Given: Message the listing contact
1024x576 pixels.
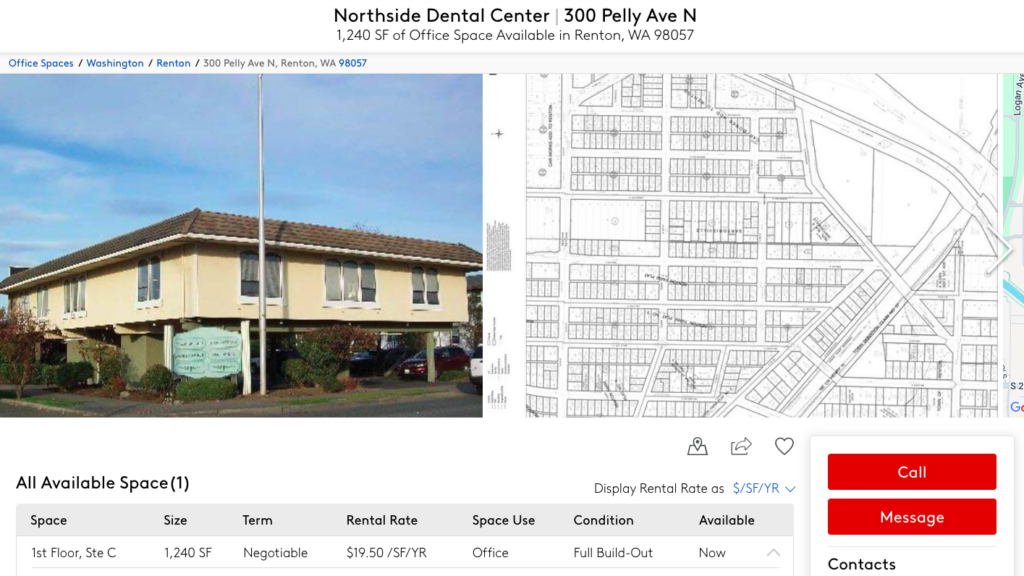Looking at the screenshot, I should tap(911, 517).
